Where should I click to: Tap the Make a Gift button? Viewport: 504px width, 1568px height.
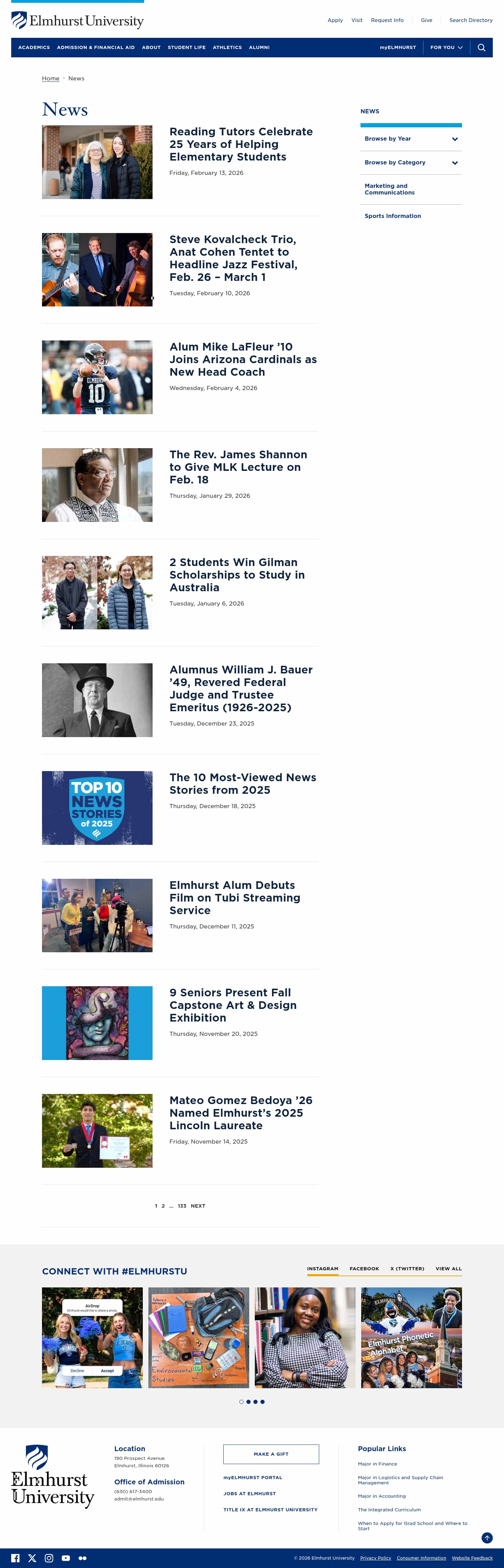point(271,1454)
